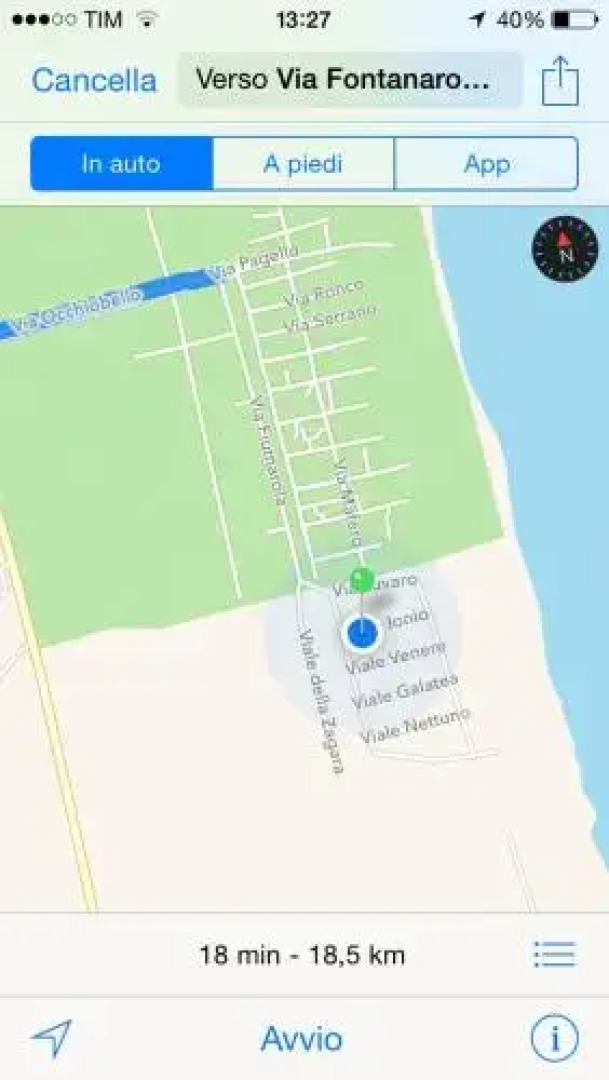Tap the compass to reorient north
The height and width of the screenshot is (1080, 609).
(565, 250)
